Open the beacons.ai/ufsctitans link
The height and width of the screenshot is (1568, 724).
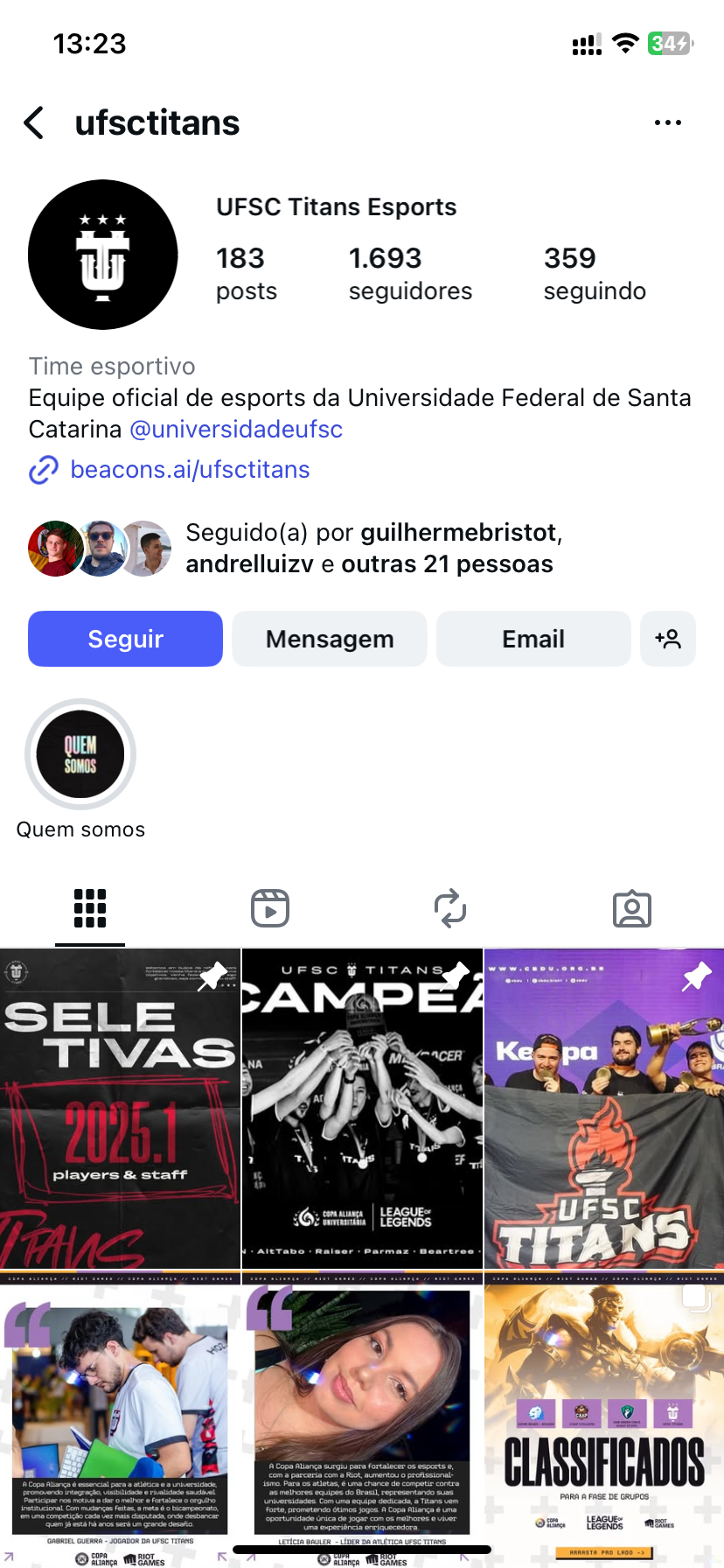click(190, 470)
